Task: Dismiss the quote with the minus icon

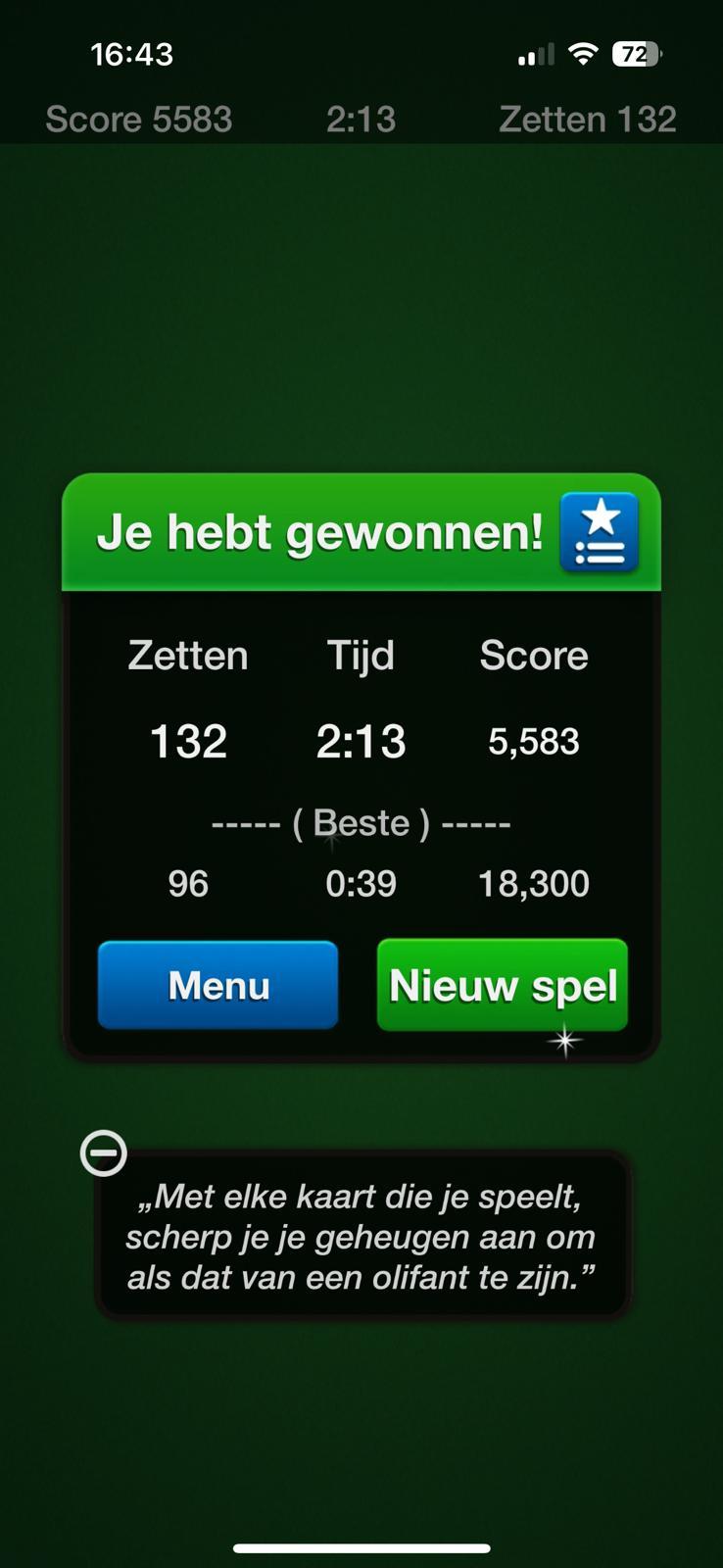Action: (104, 1152)
